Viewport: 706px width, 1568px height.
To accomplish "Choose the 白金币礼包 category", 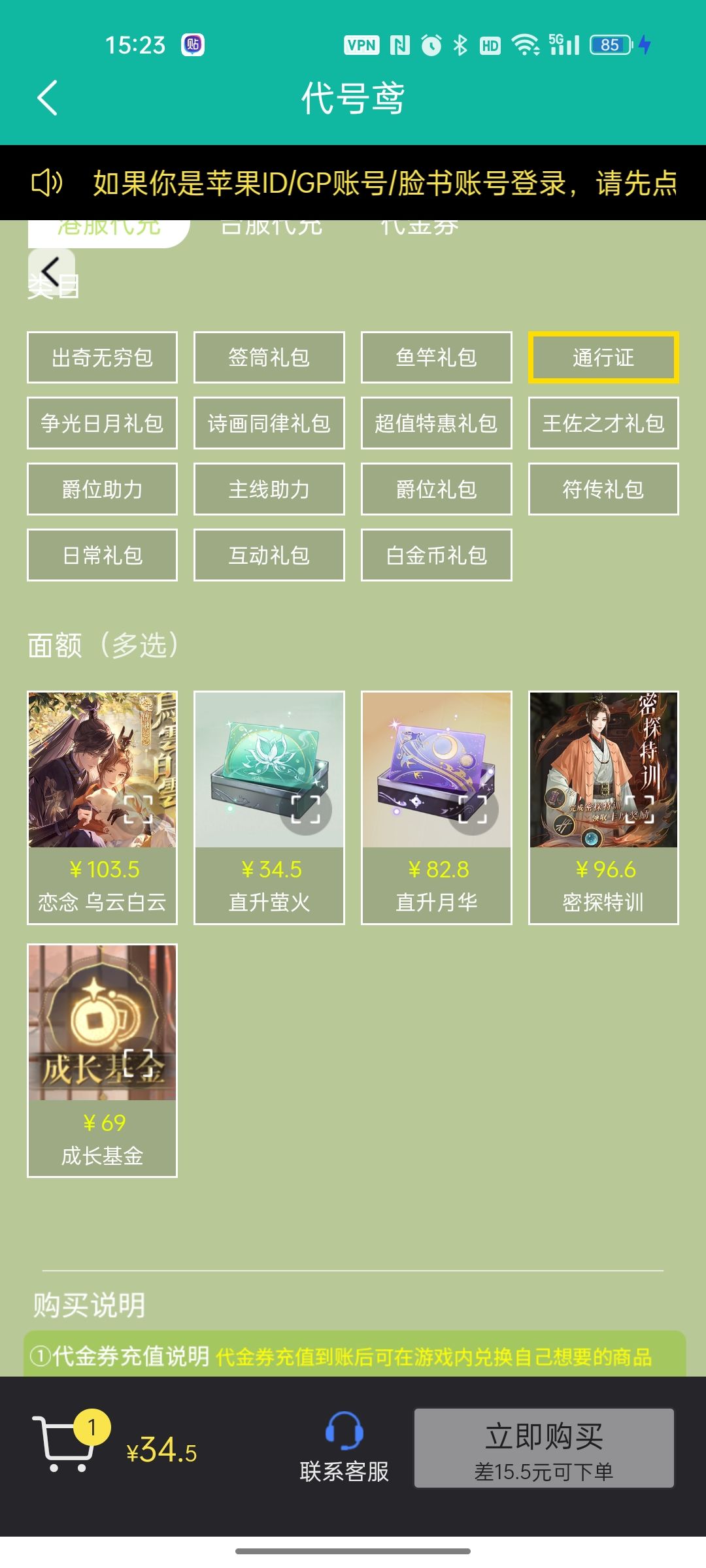I will [x=436, y=555].
